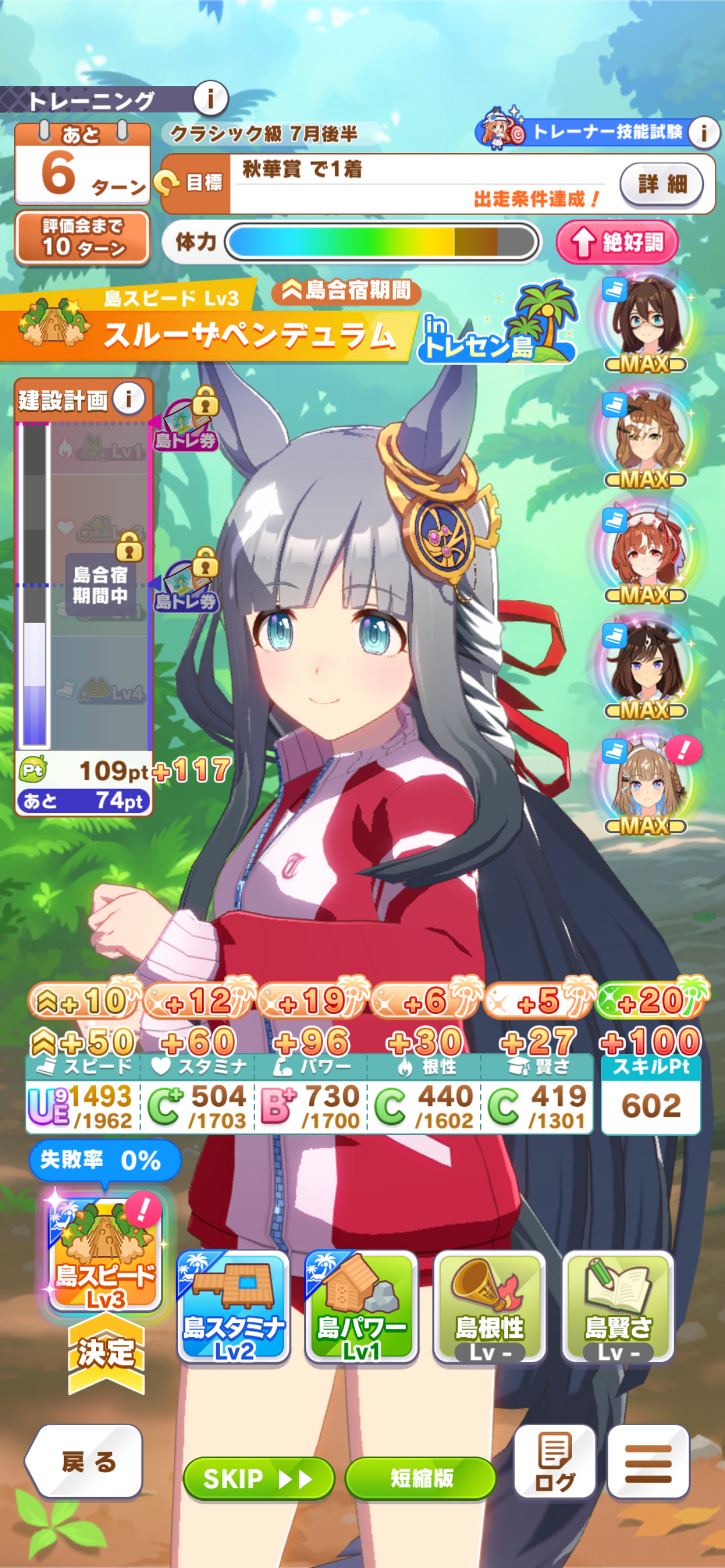Open the 建設計画 info icon
This screenshot has width=725, height=1568.
pos(128,398)
